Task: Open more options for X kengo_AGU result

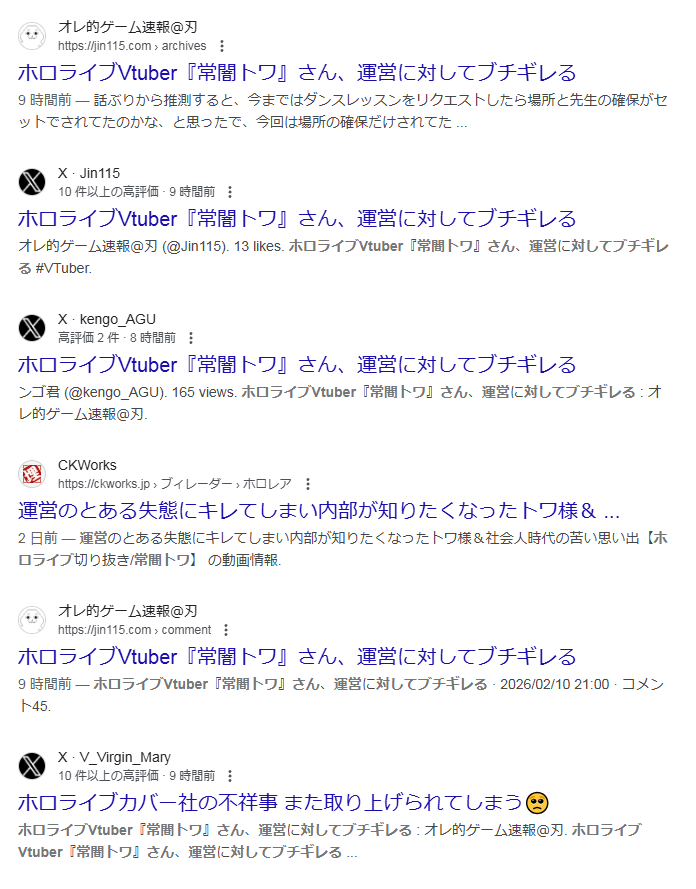Action: (192, 338)
